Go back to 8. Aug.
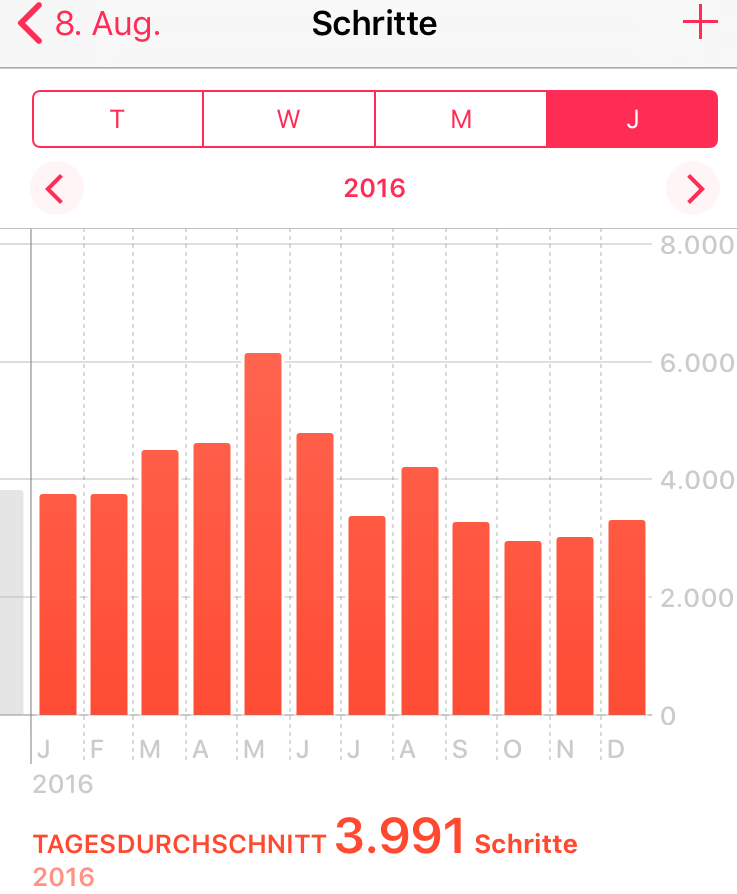 pyautogui.click(x=90, y=24)
